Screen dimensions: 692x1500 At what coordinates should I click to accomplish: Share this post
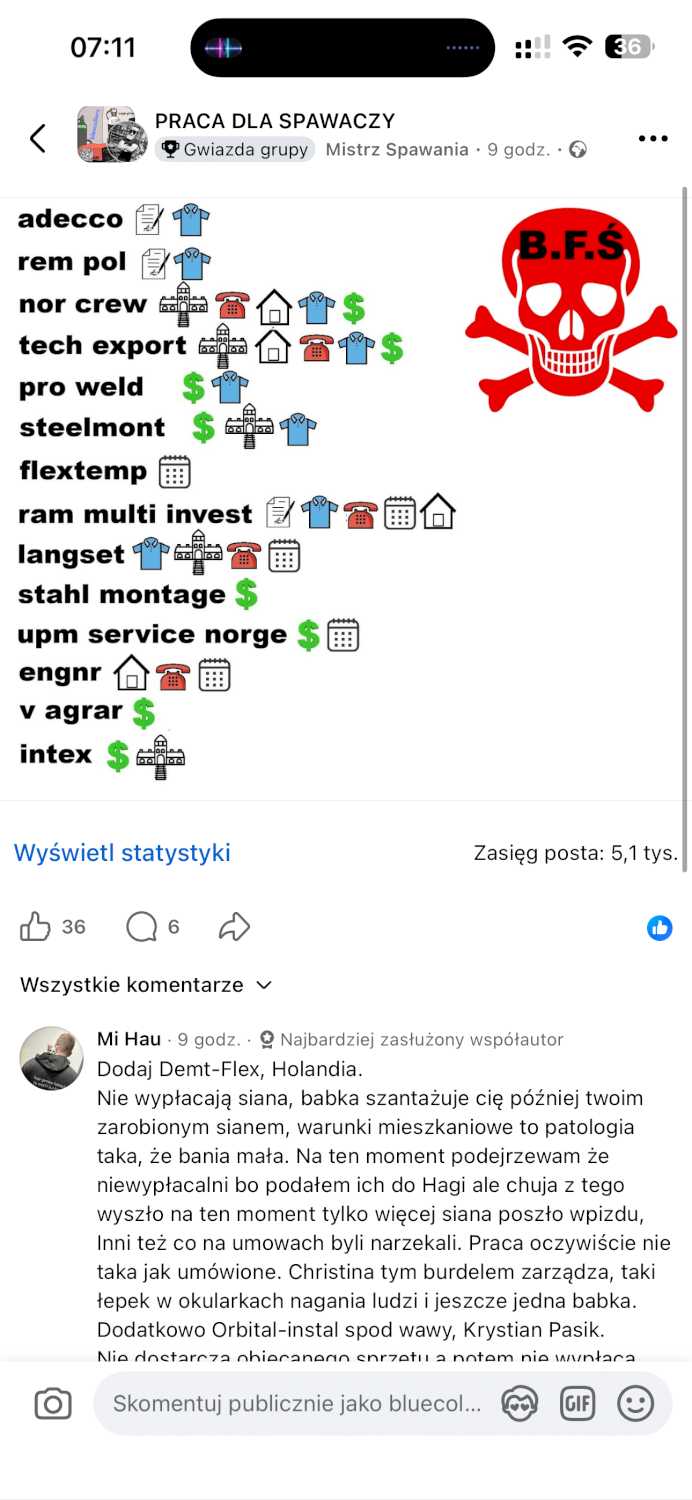(234, 927)
